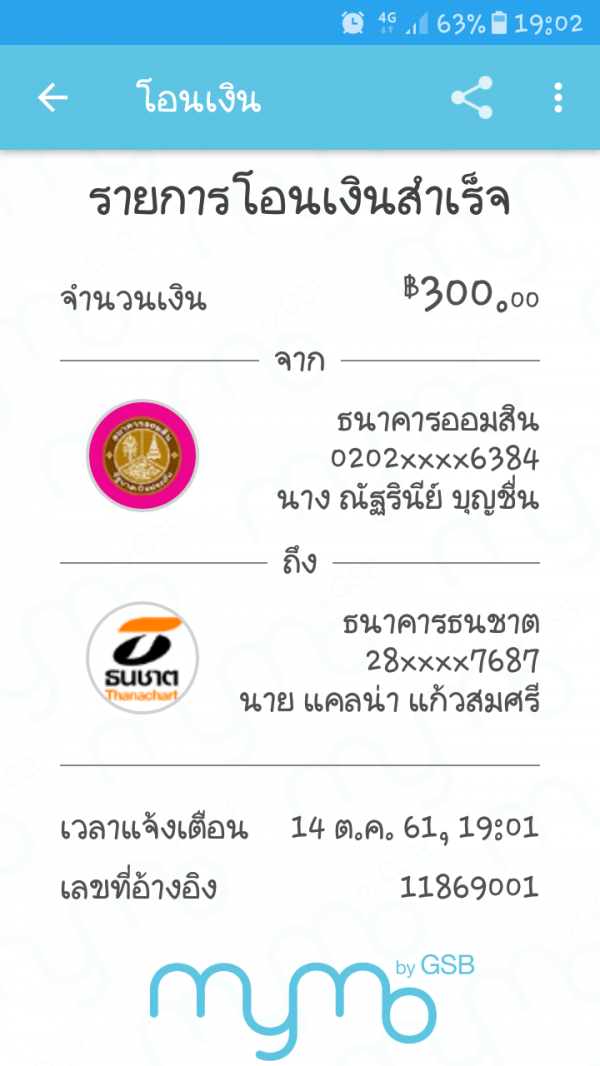Open the overflow menu
The image size is (600, 1066).
(558, 98)
